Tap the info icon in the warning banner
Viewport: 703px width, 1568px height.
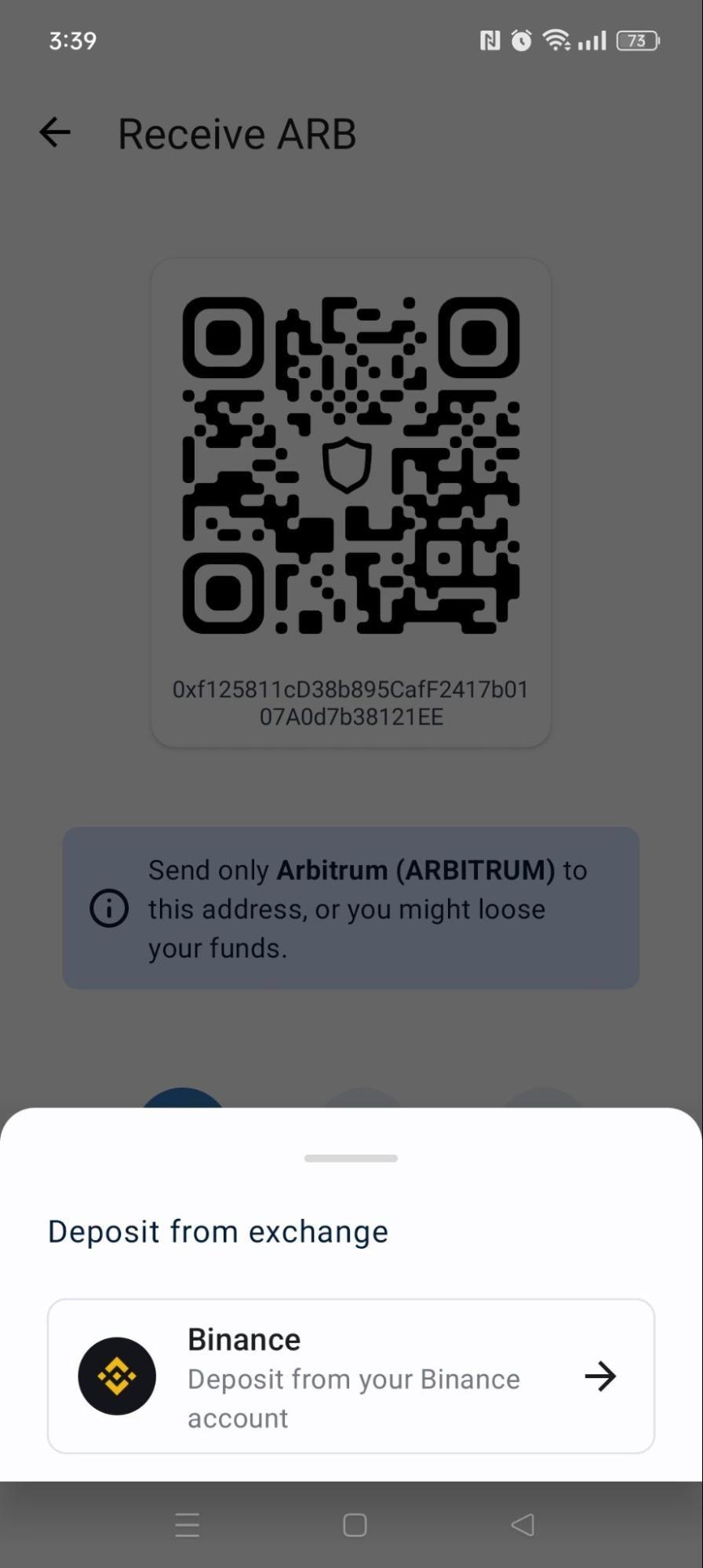click(x=107, y=908)
